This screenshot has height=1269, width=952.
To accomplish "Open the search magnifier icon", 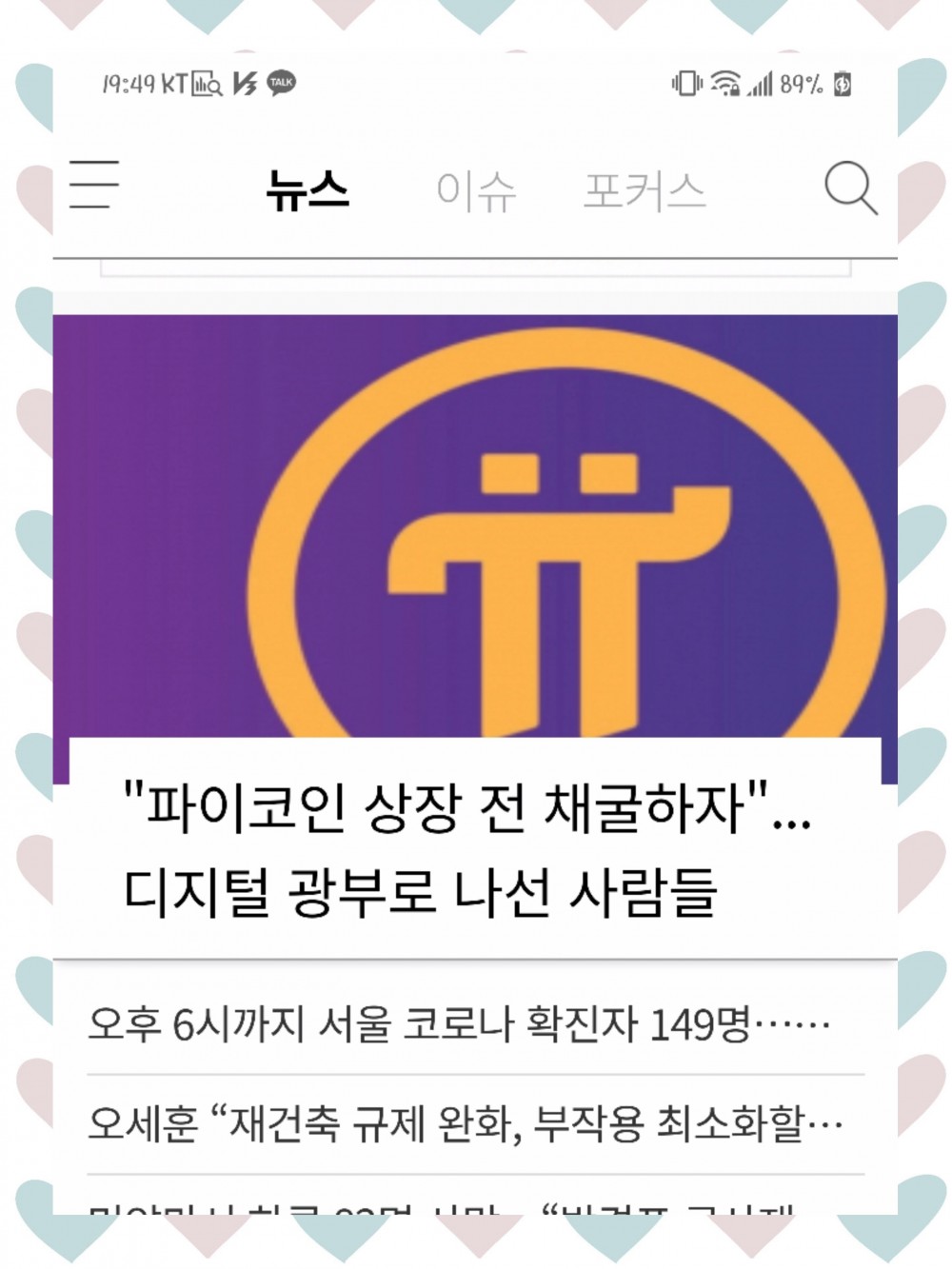I will pyautogui.click(x=849, y=188).
